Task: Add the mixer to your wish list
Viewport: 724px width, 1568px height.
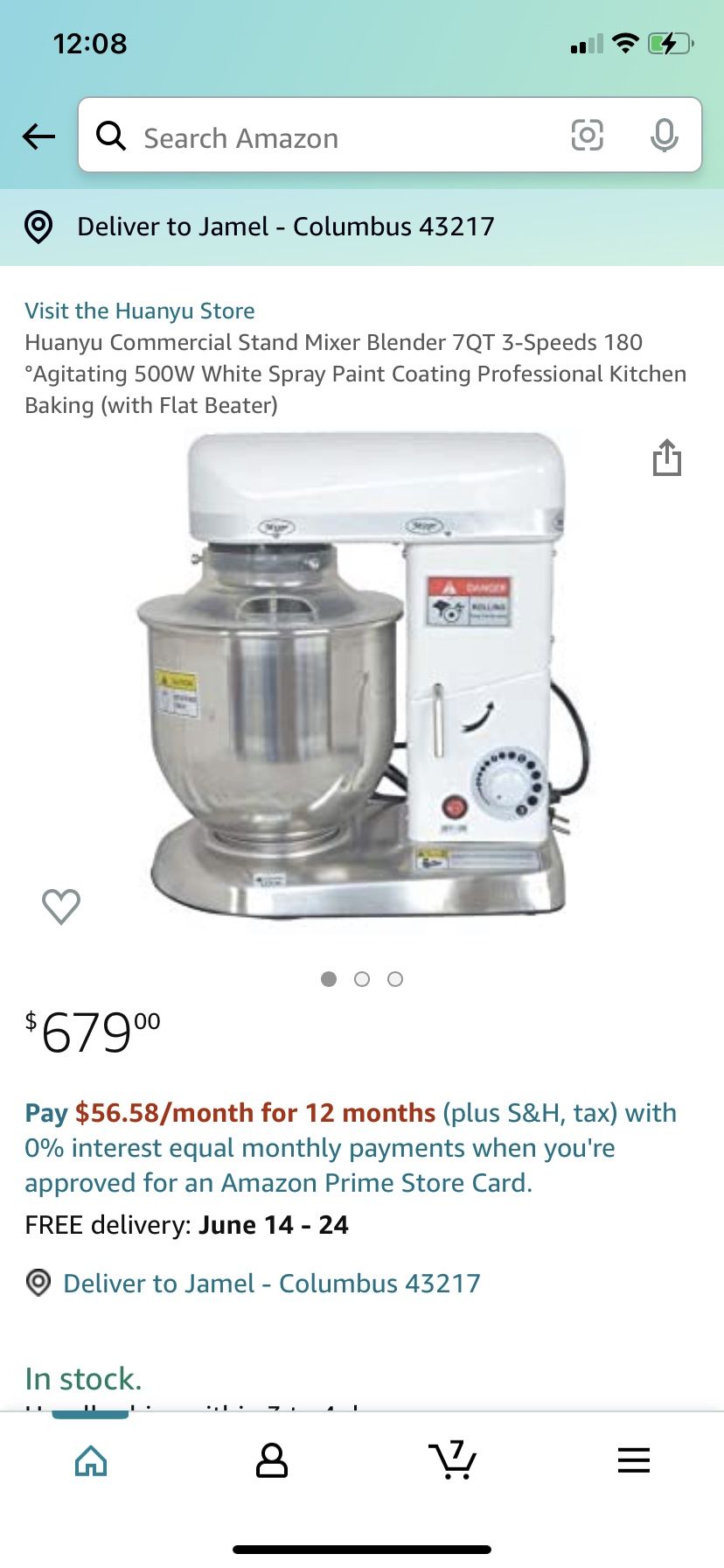Action: 61,906
